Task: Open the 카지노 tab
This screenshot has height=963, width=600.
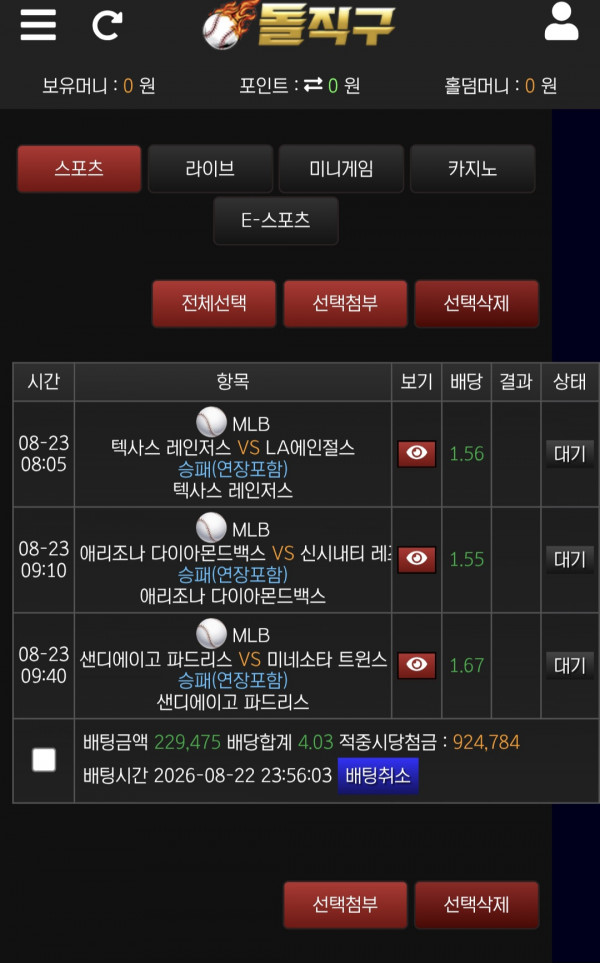Action: tap(472, 169)
